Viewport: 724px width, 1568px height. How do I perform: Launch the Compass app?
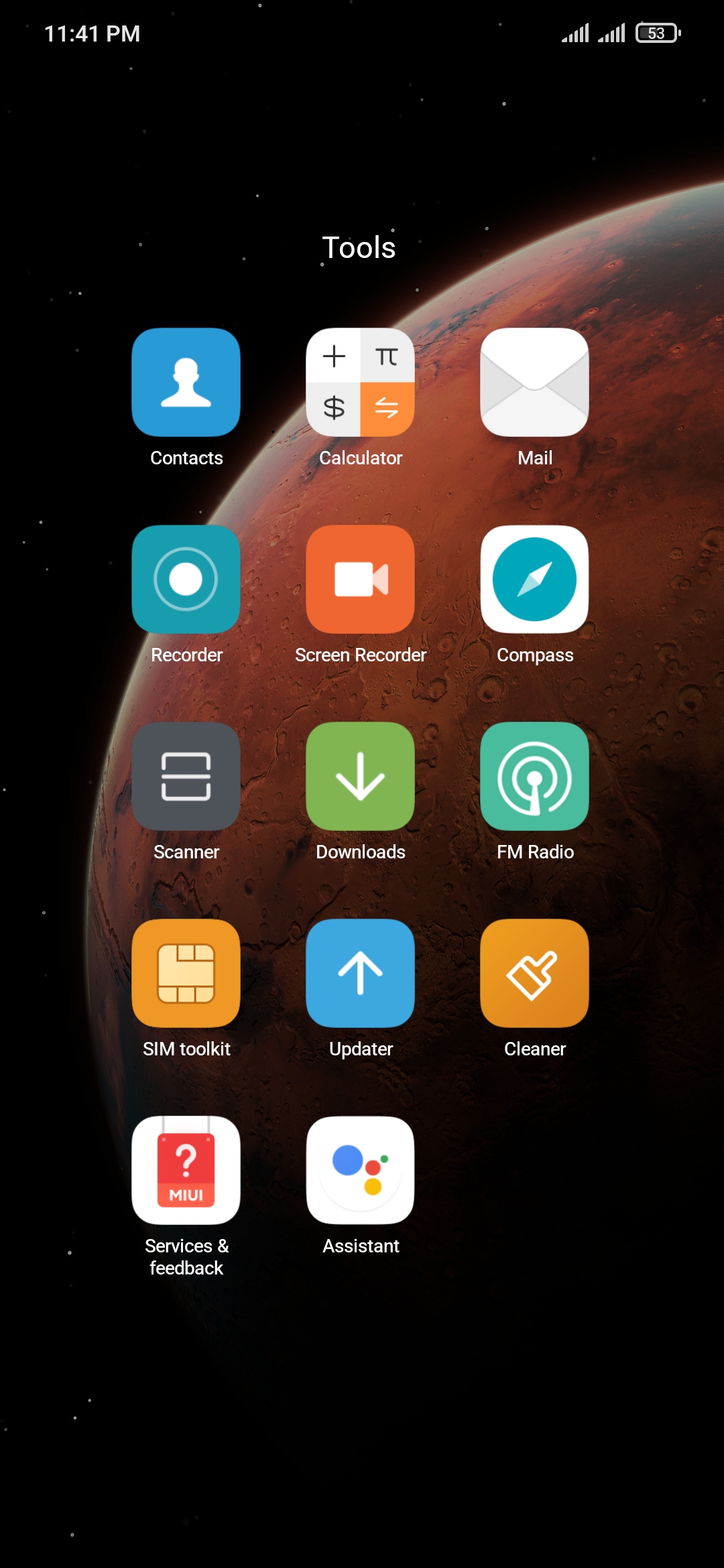[534, 580]
